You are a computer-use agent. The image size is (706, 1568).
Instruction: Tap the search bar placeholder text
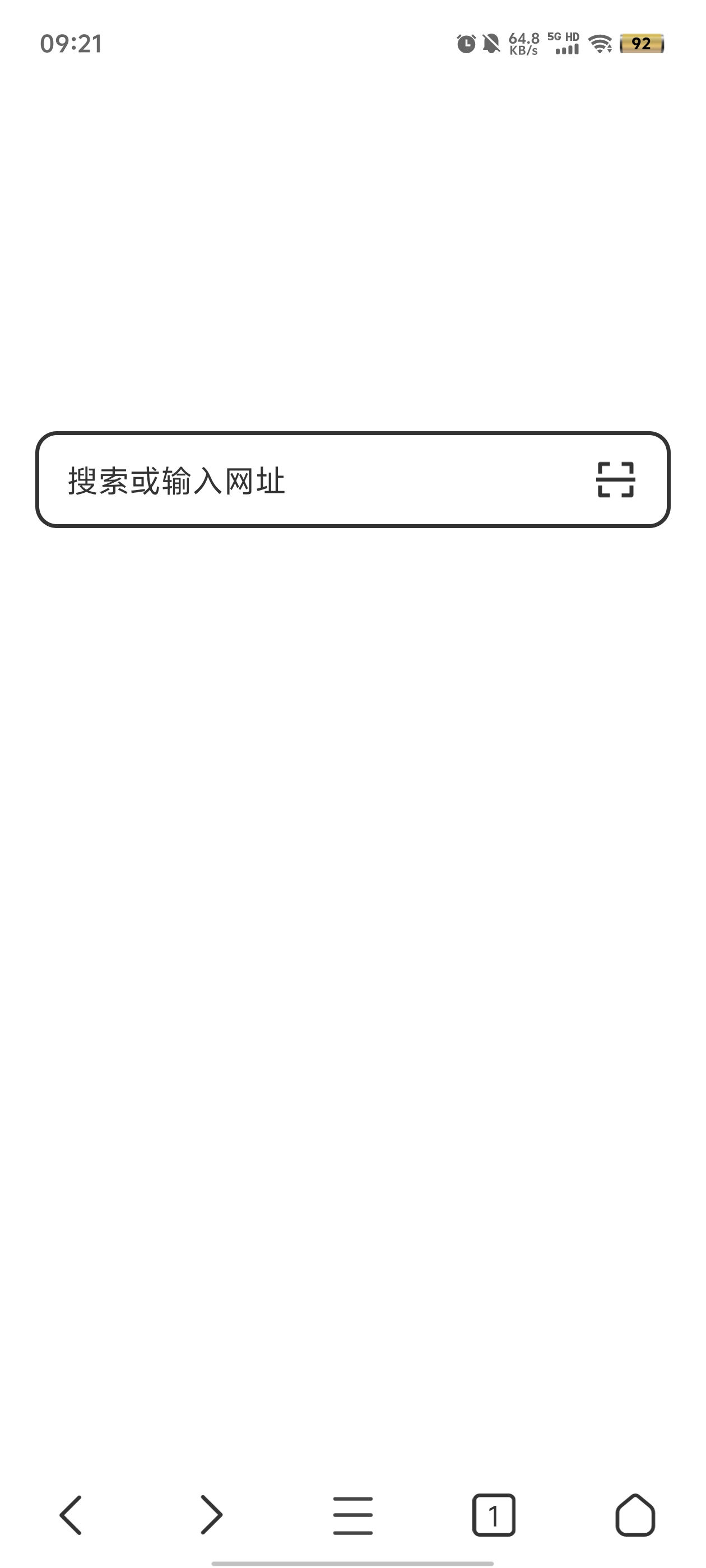click(x=178, y=480)
